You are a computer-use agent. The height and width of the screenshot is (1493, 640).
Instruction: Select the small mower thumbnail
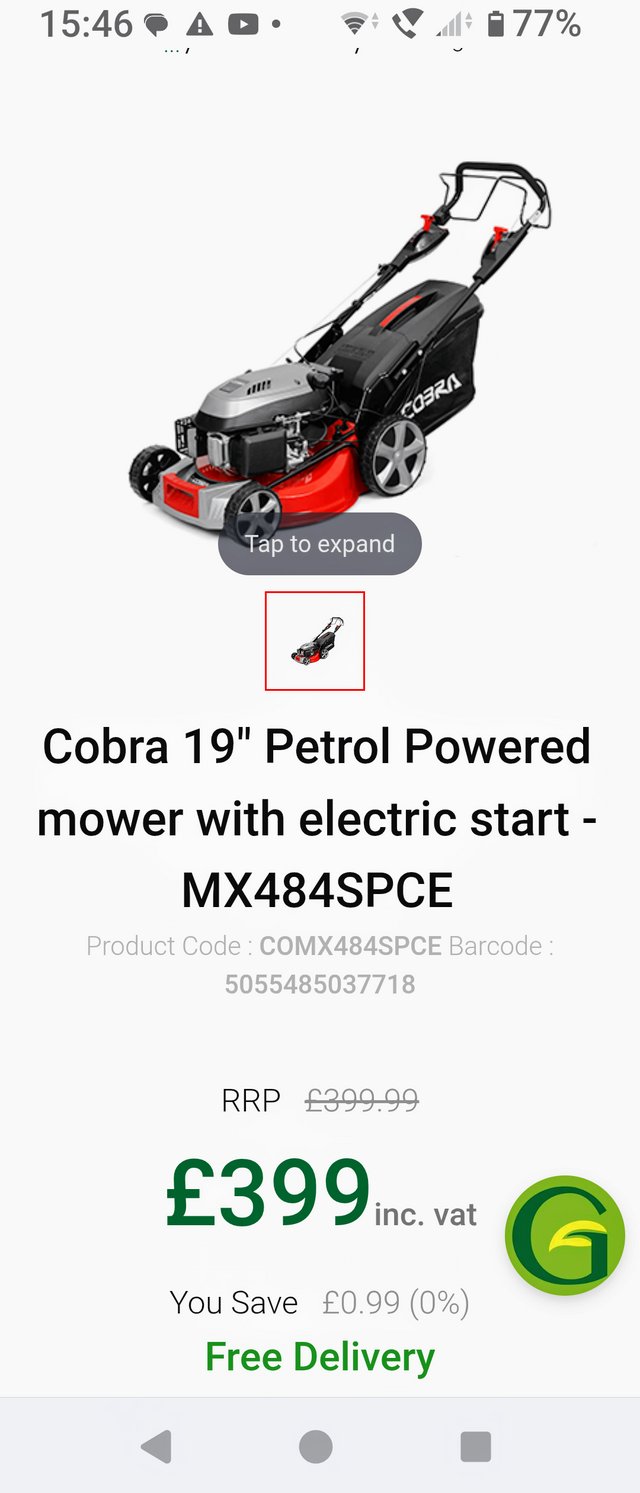pyautogui.click(x=315, y=640)
